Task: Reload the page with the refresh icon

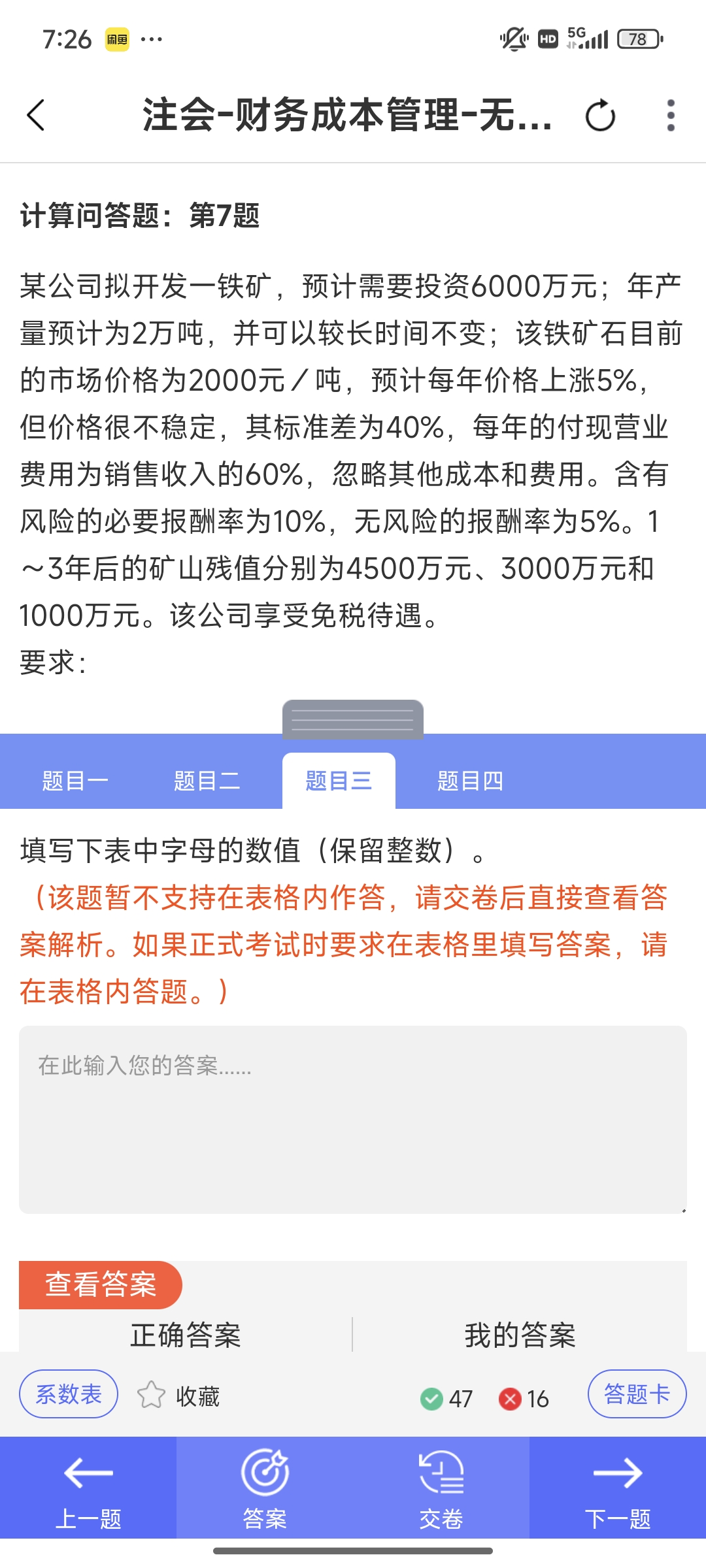Action: pyautogui.click(x=600, y=116)
